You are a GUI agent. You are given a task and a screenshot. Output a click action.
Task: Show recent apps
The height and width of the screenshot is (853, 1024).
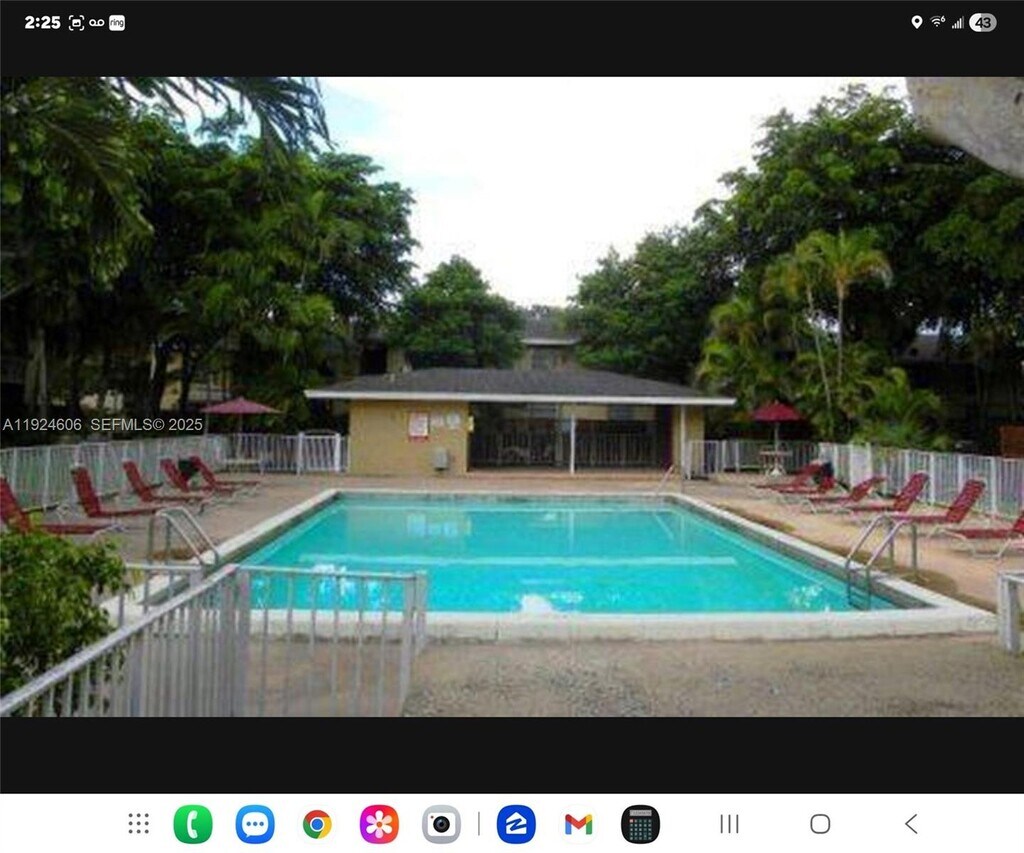coord(729,824)
